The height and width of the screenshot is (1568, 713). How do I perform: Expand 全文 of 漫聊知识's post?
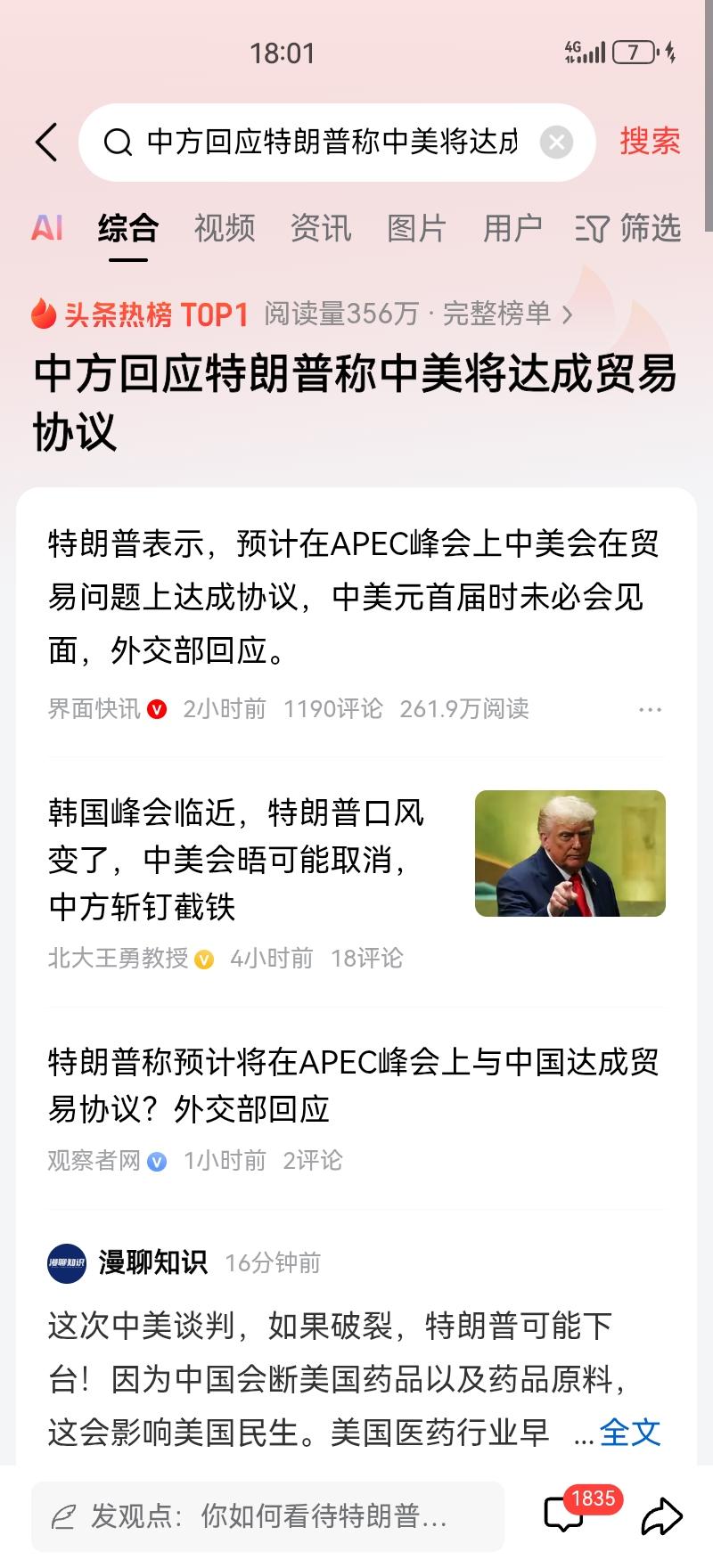pyautogui.click(x=630, y=1433)
